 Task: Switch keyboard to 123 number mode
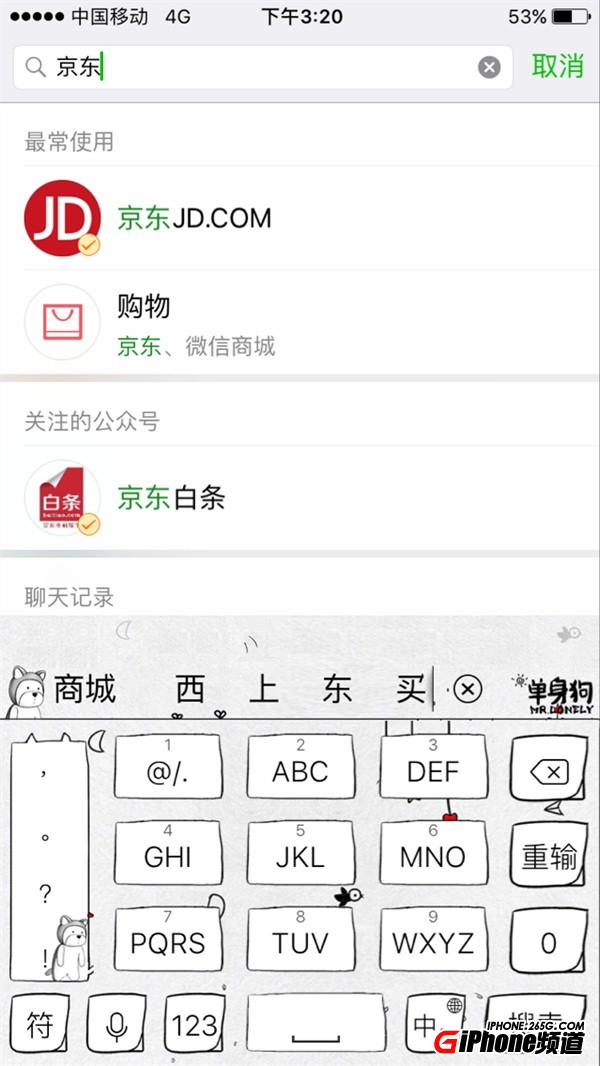pyautogui.click(x=194, y=1025)
